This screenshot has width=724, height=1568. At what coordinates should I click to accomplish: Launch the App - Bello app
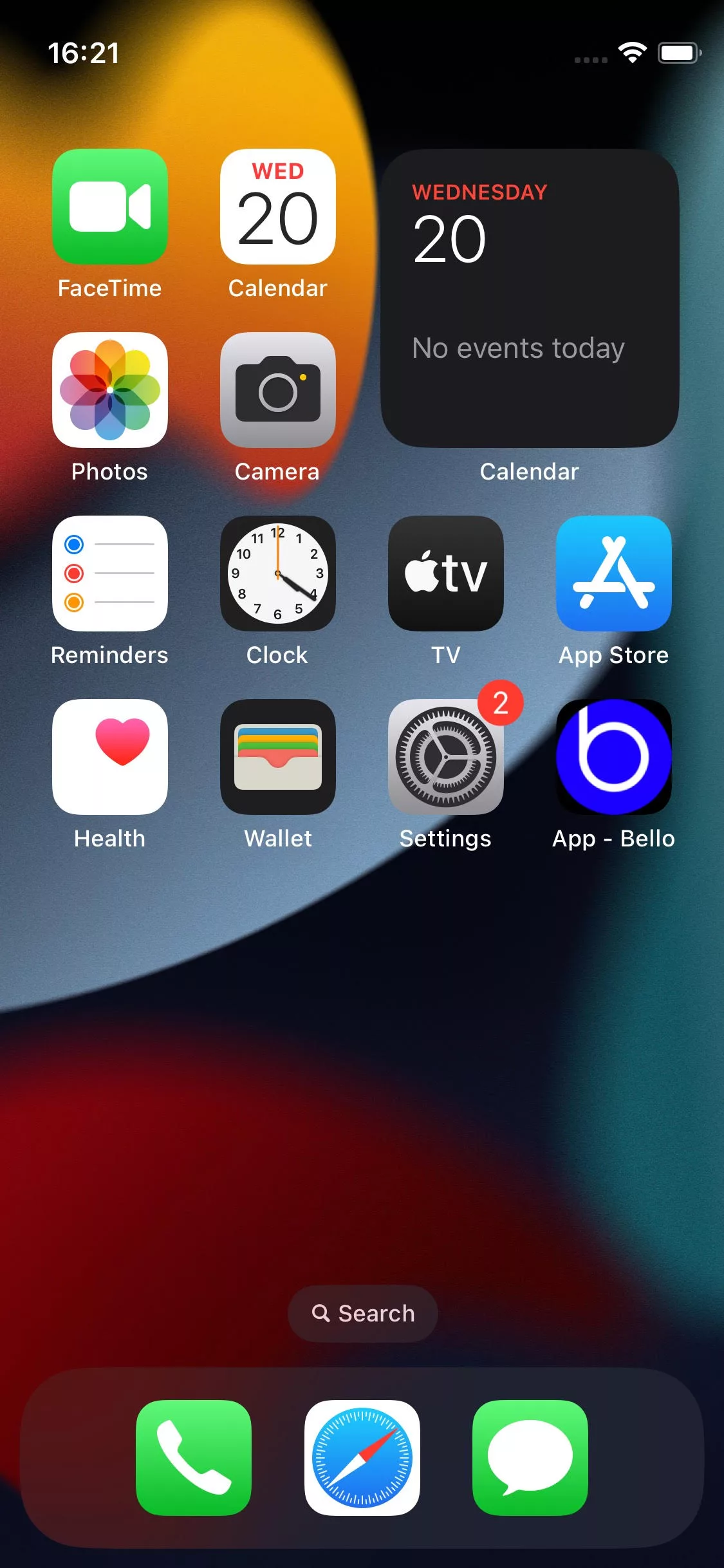(614, 757)
